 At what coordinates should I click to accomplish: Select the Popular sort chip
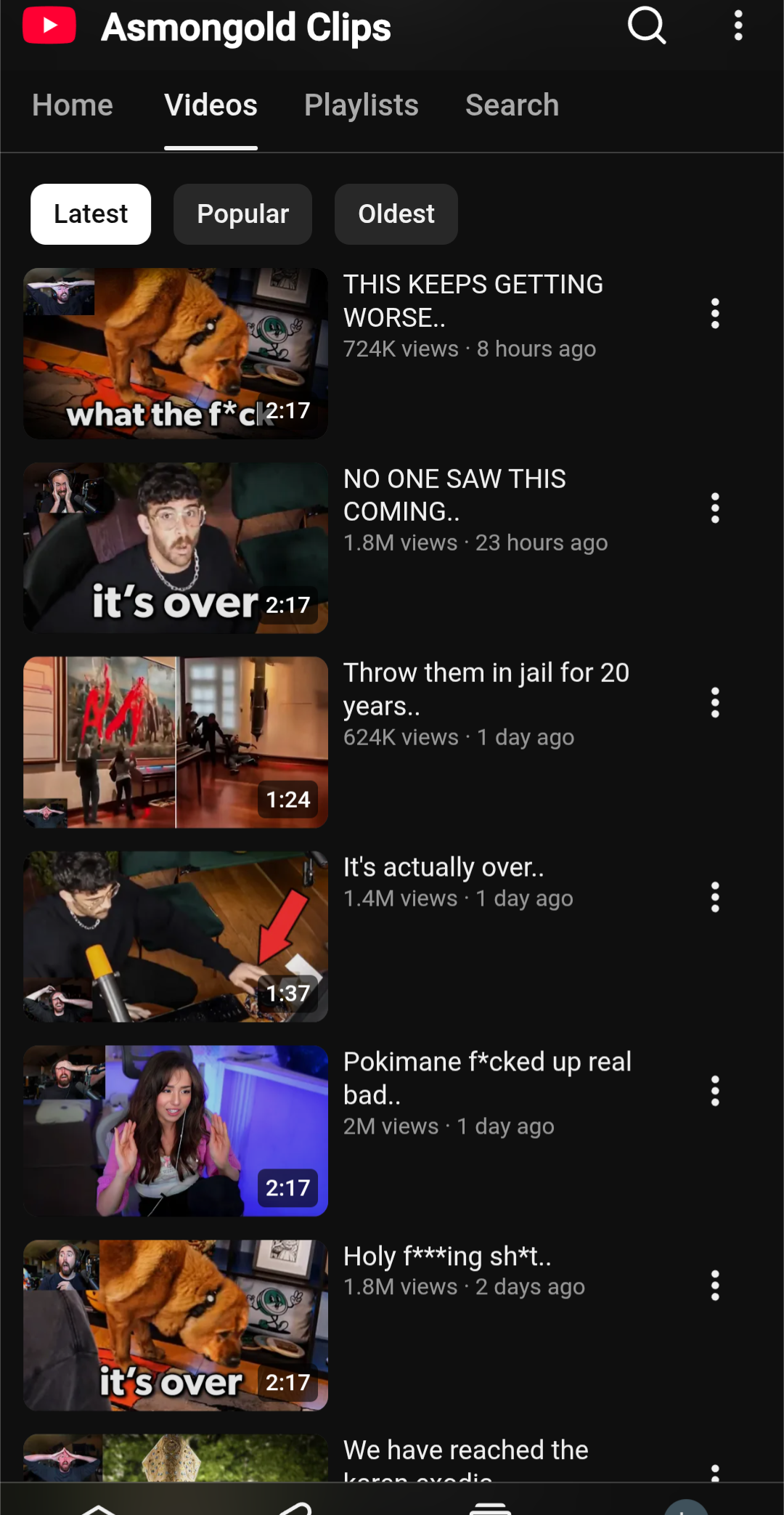(242, 214)
